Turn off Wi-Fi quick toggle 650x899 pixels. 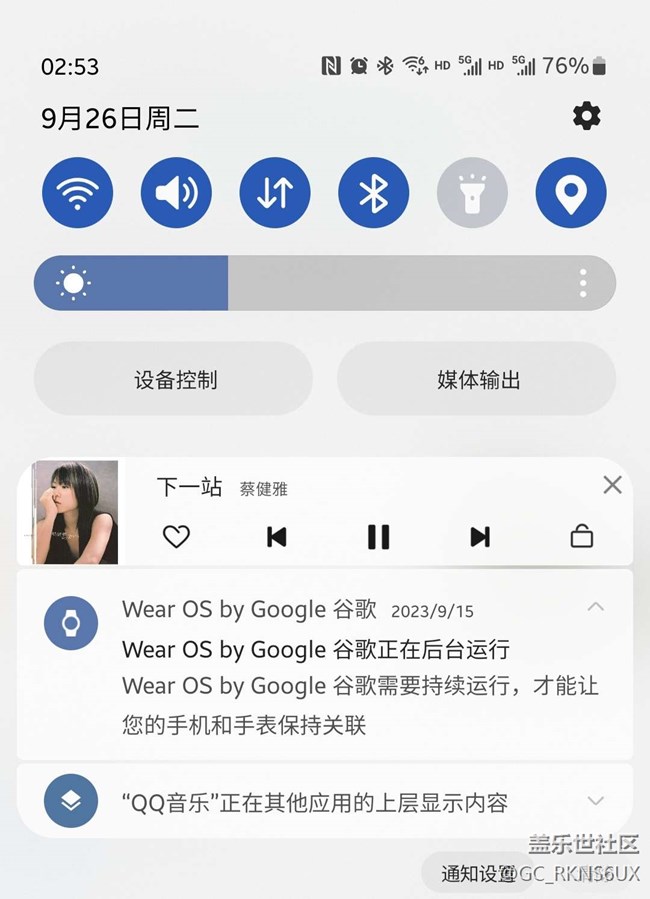(77, 192)
